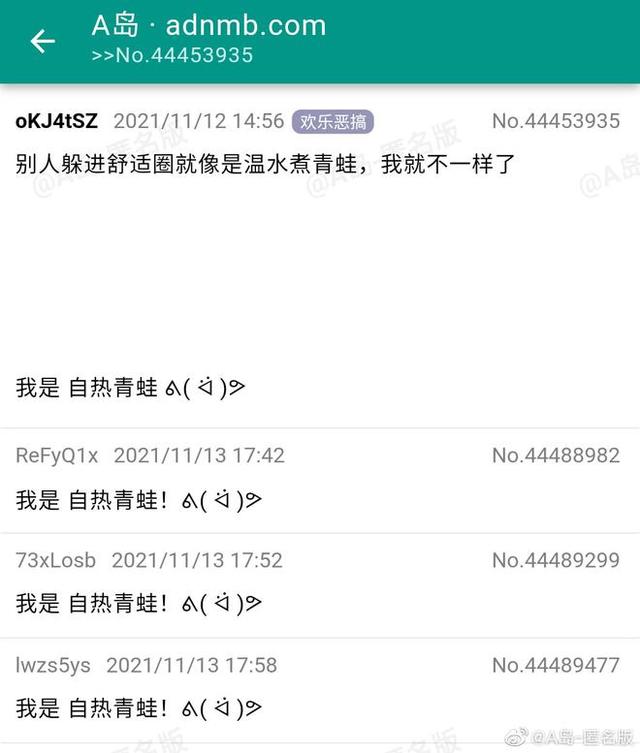Open the 欢乐恶搞 board tag
Screen dimensions: 640x753
click(334, 122)
